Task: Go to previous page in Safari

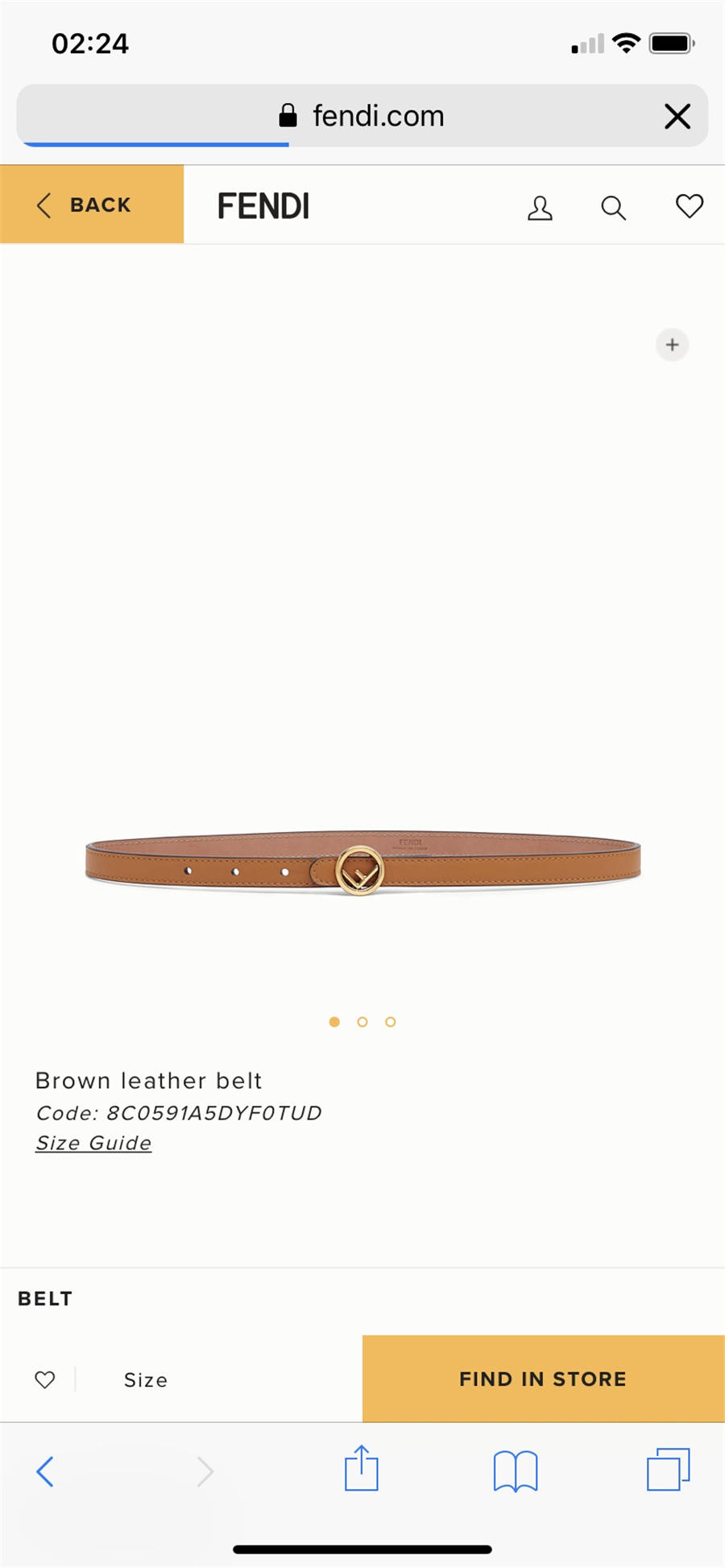Action: click(45, 1471)
